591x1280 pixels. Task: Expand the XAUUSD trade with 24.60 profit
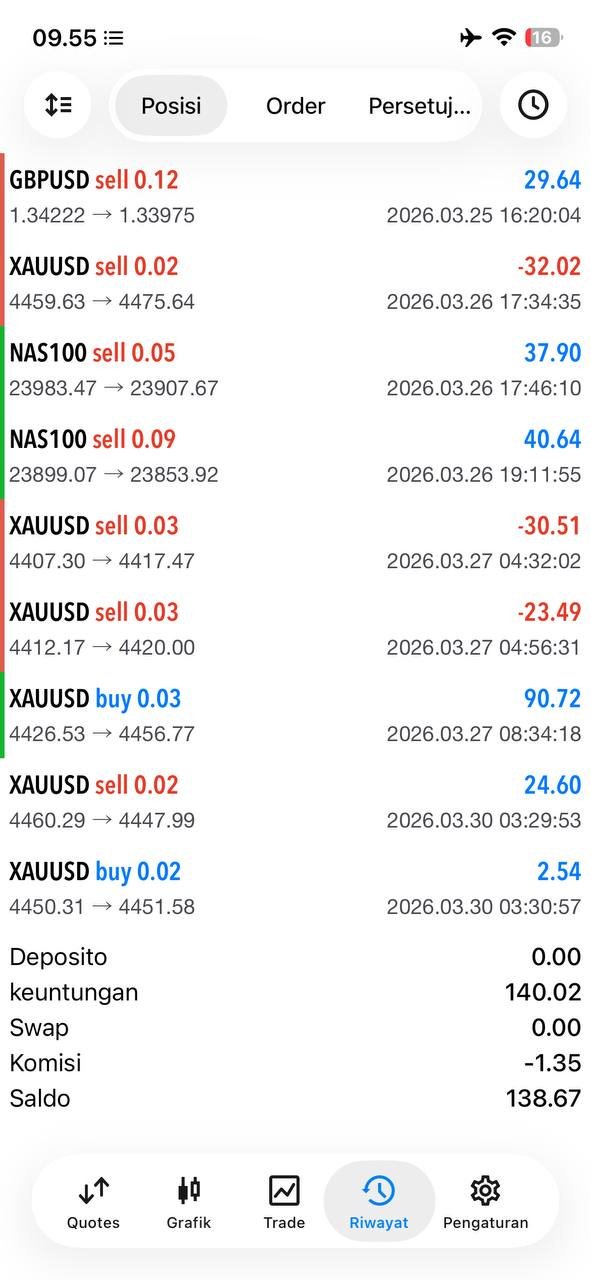[295, 802]
